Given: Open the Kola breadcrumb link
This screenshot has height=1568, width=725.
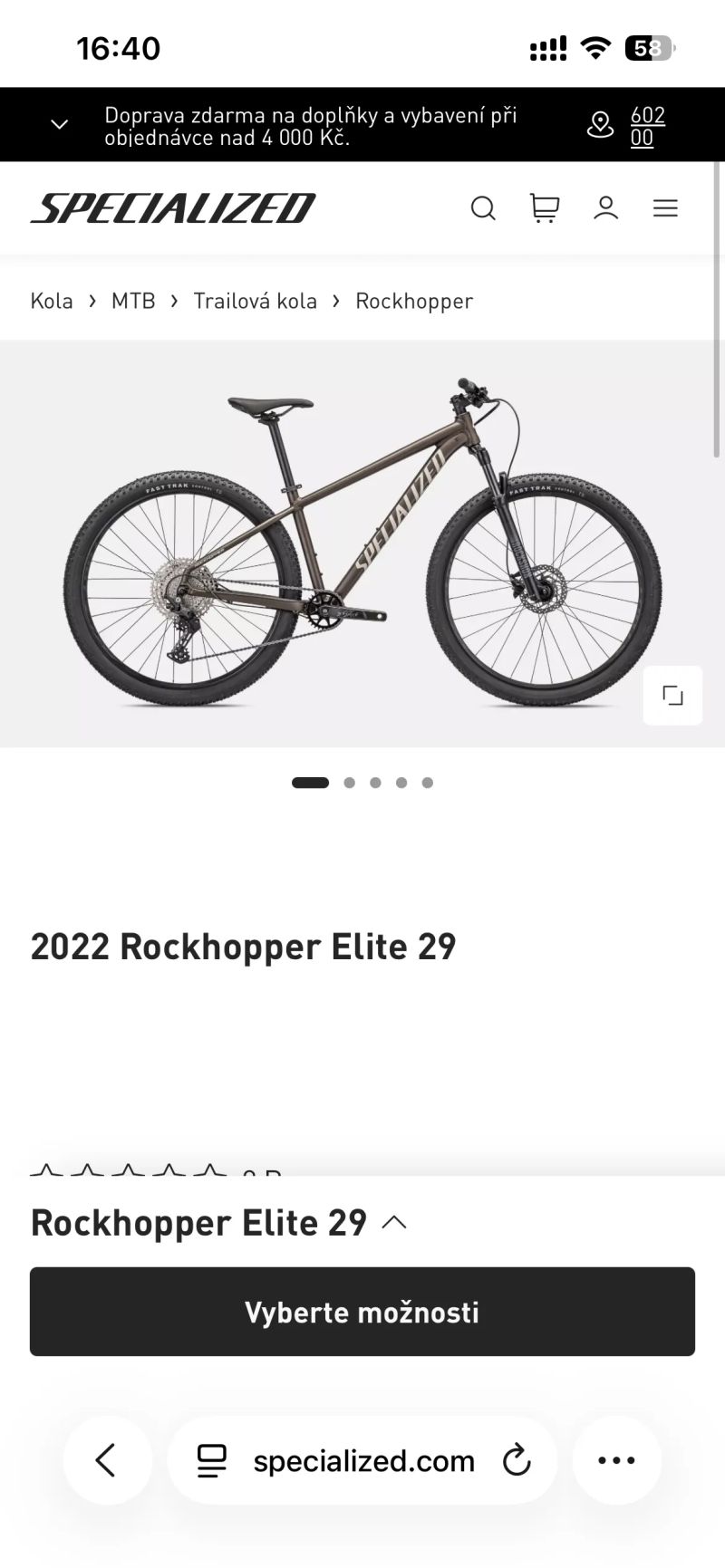Looking at the screenshot, I should point(52,300).
